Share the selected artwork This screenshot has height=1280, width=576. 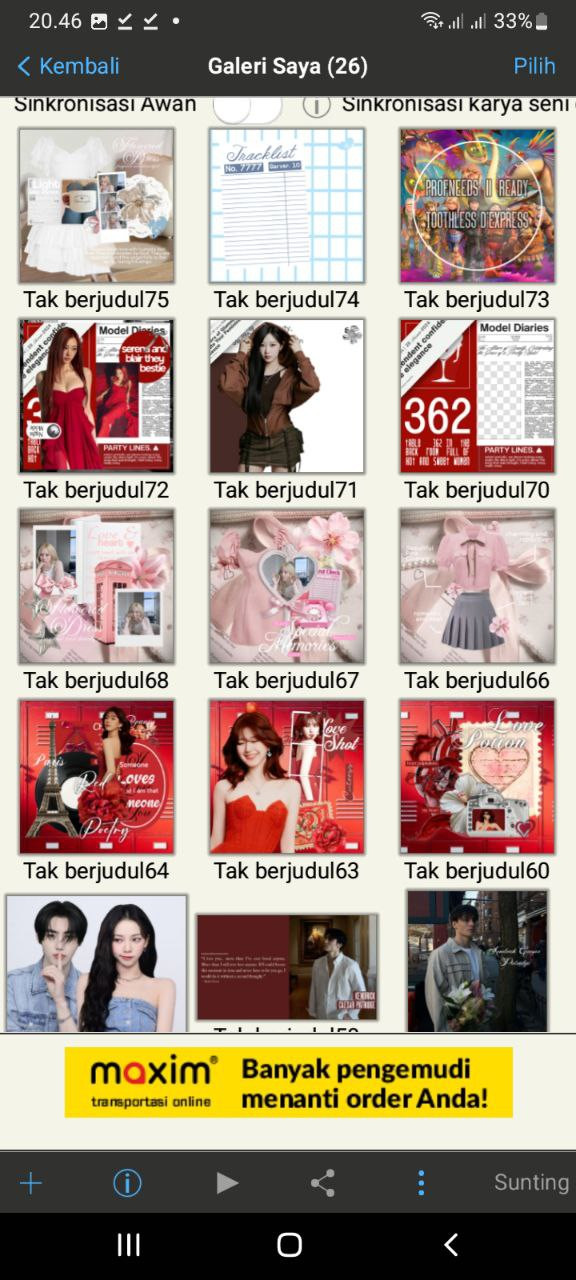(x=322, y=1183)
